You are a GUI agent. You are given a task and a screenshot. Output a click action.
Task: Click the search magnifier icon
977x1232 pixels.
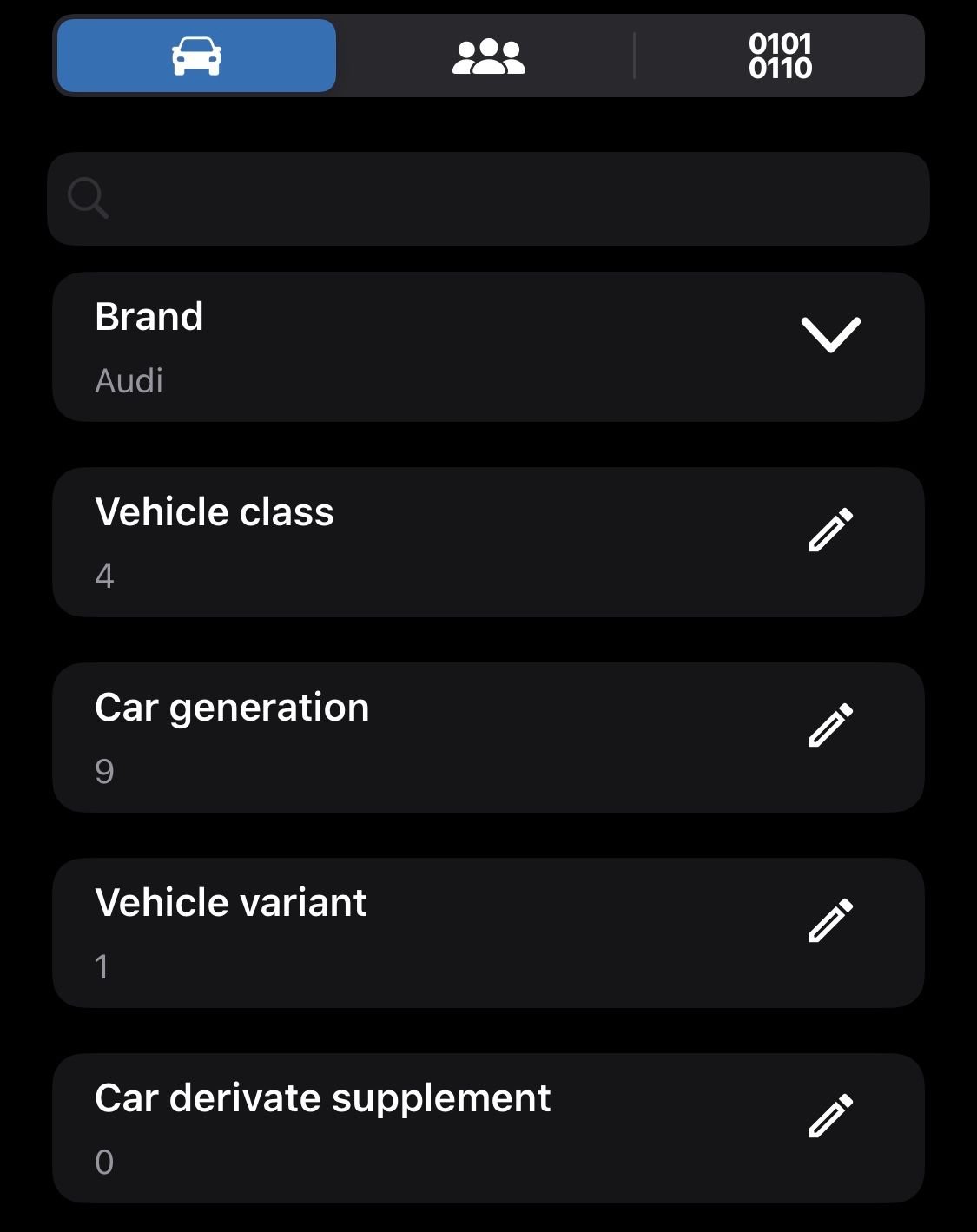(x=87, y=199)
